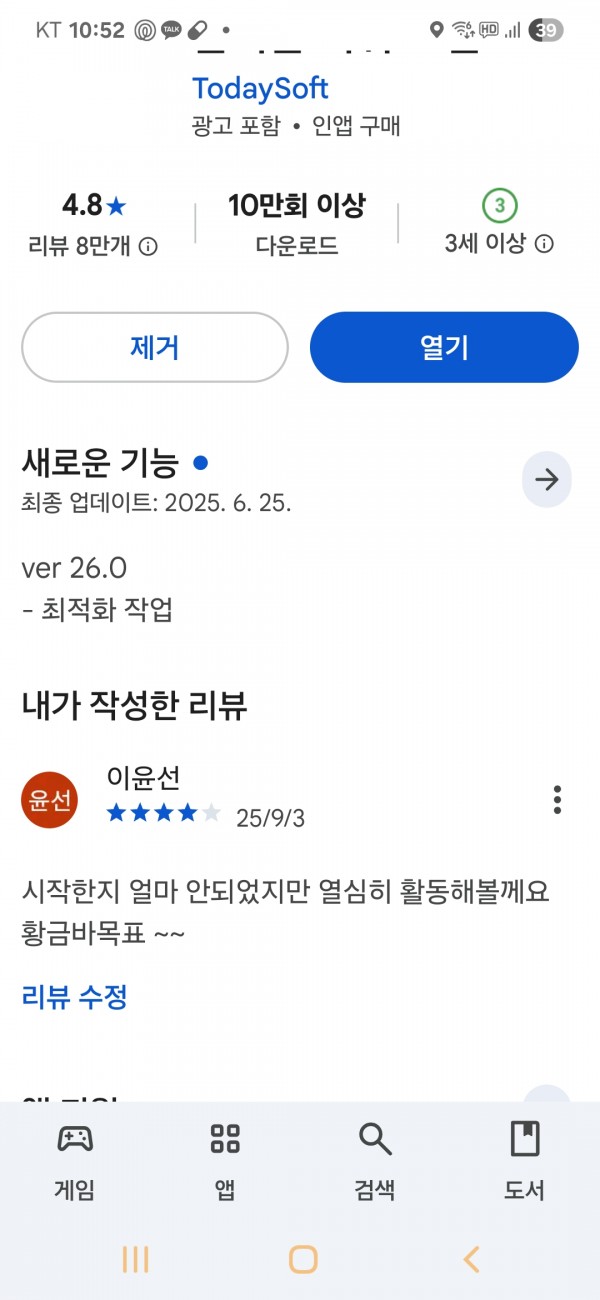
Task: Tap the 열기 open button
Action: point(444,347)
